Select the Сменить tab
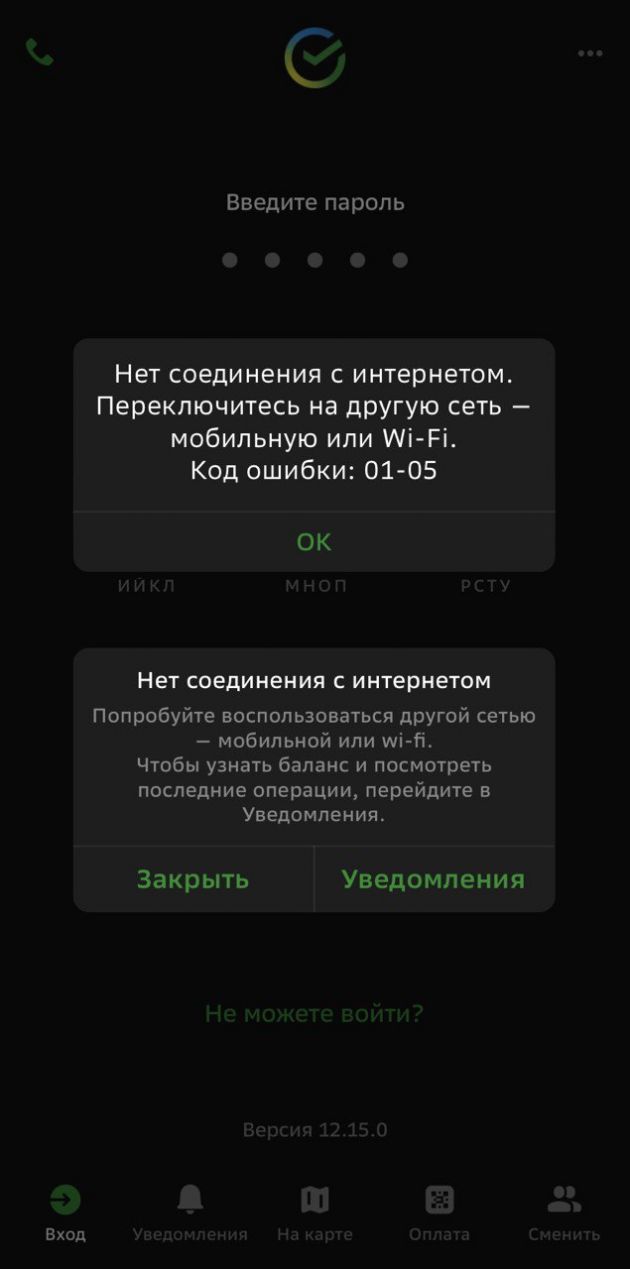This screenshot has height=1269, width=630. 564,1213
